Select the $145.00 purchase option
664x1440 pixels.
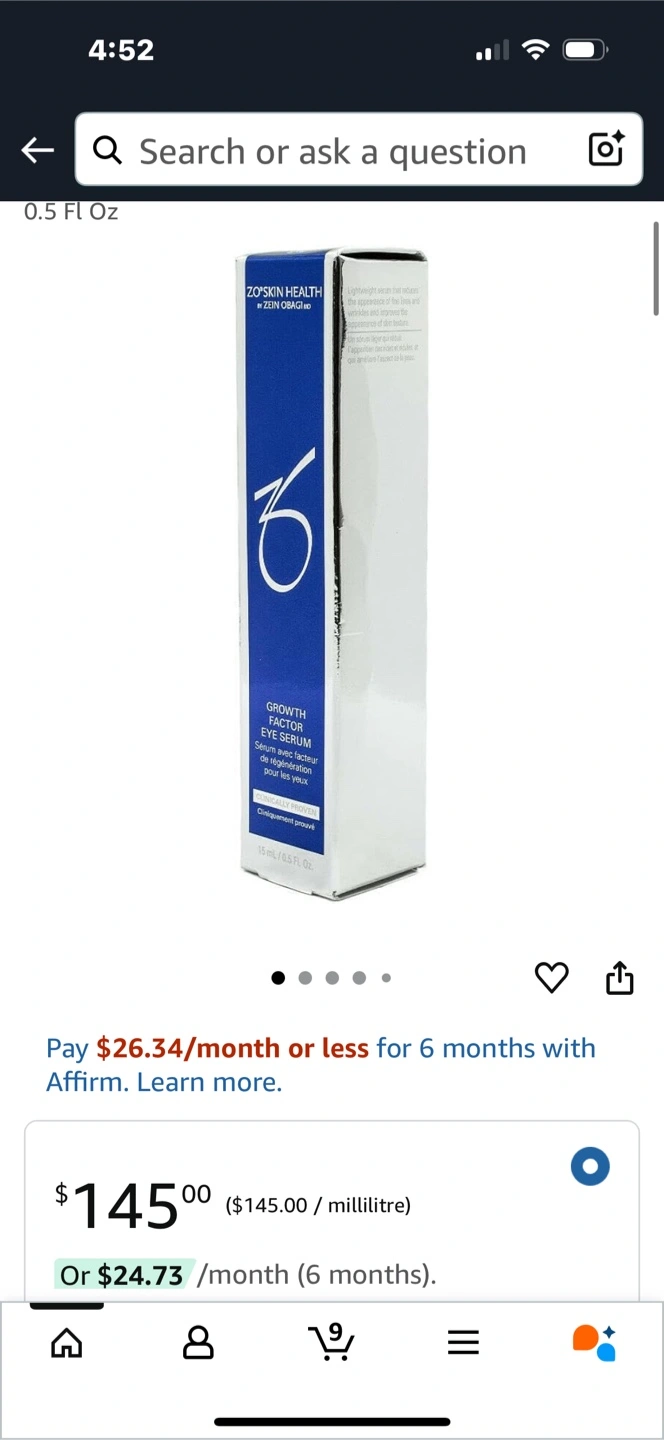point(590,1167)
